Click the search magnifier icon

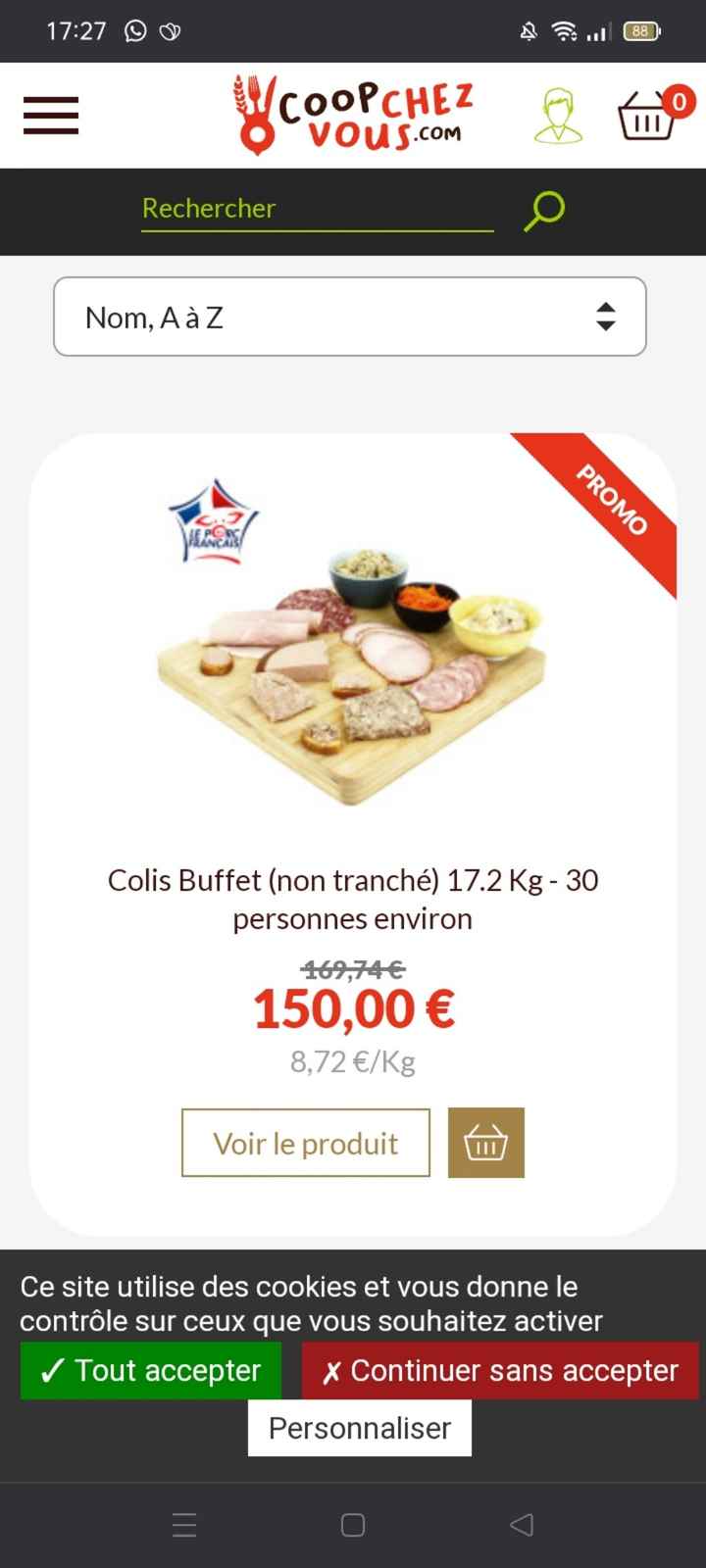543,209
